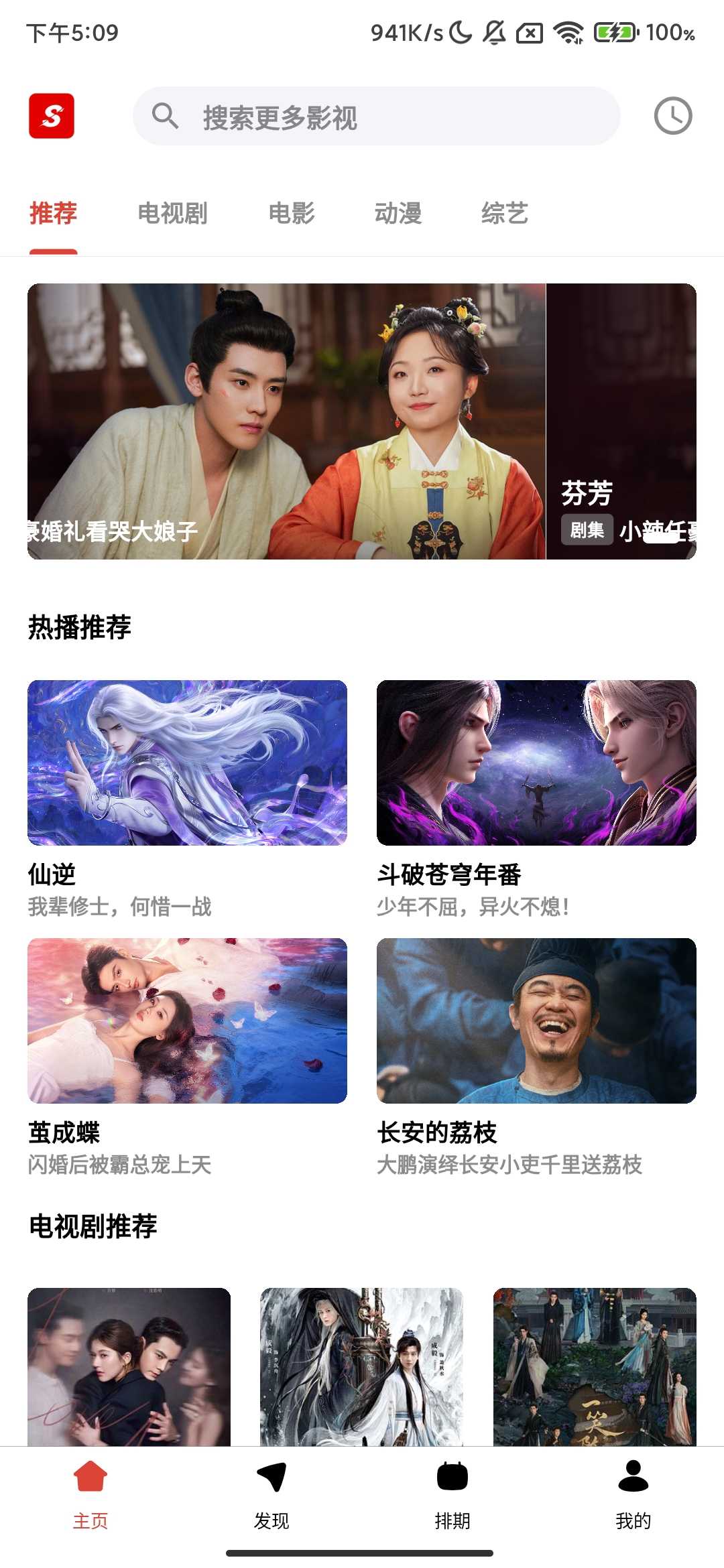Switch to the 电影 tab
This screenshot has width=724, height=1568.
[x=292, y=213]
